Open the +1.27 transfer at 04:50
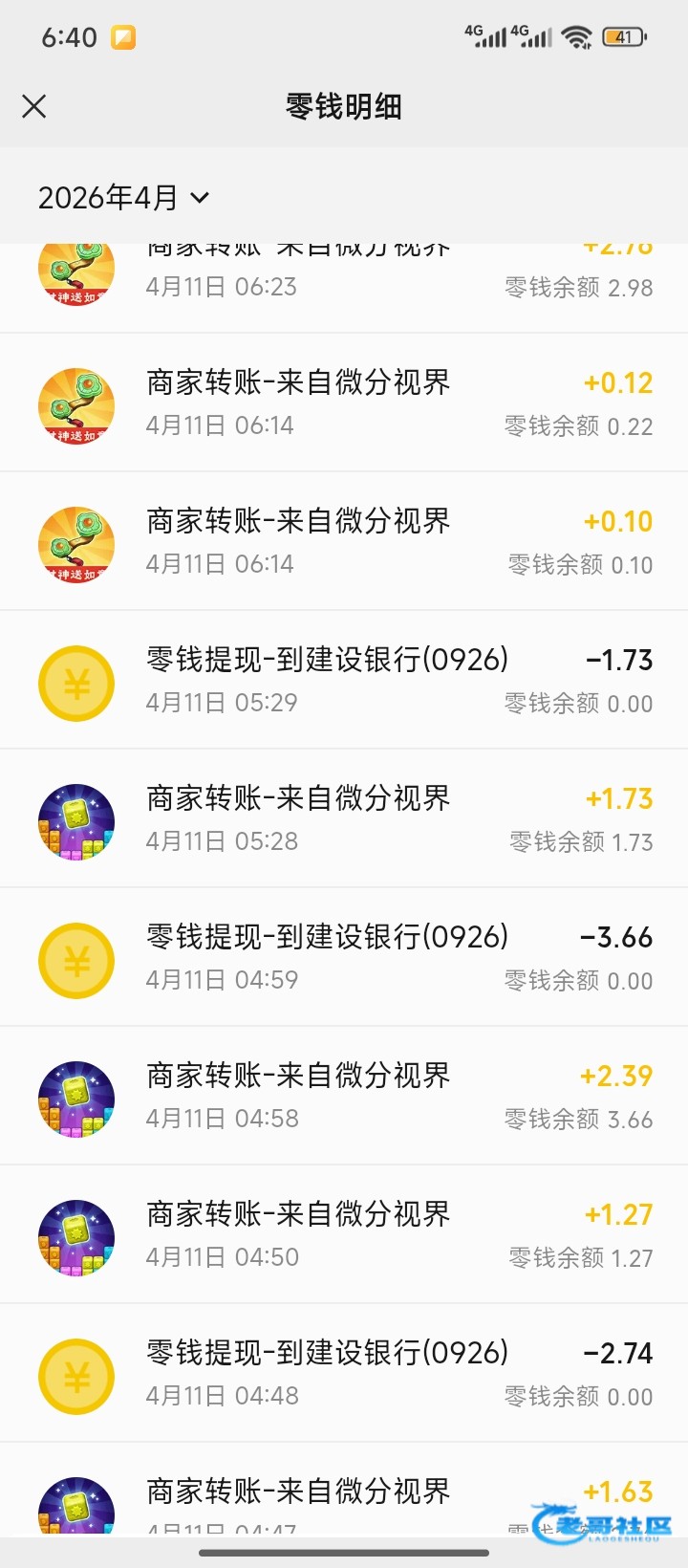 coord(344,1234)
